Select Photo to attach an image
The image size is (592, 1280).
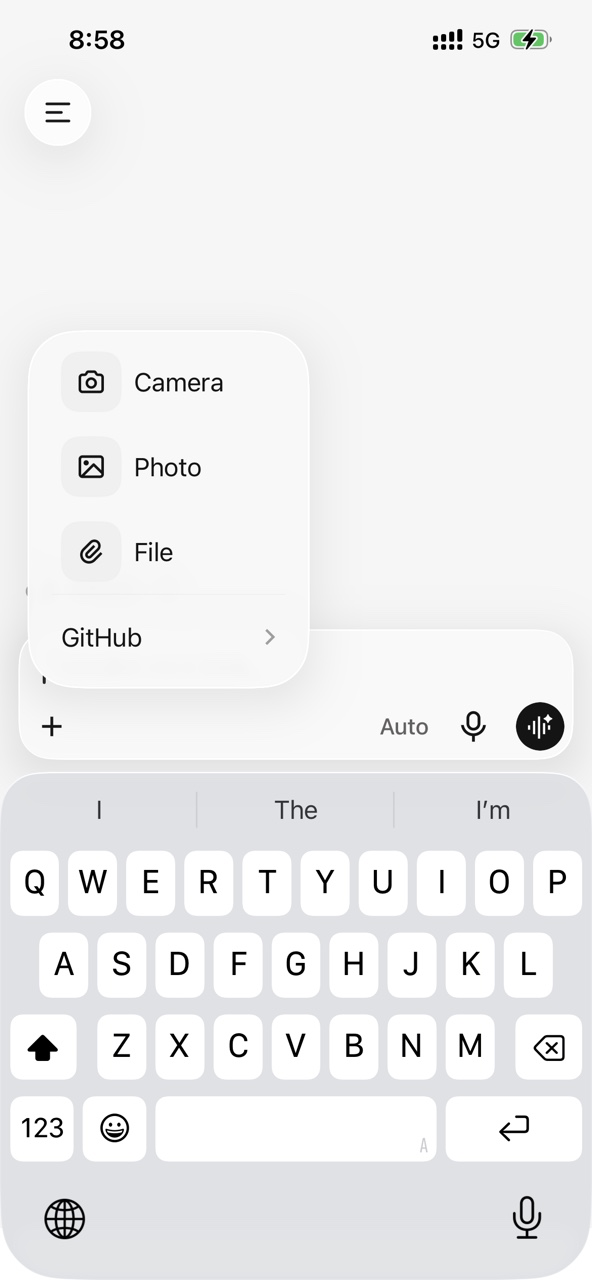(168, 467)
